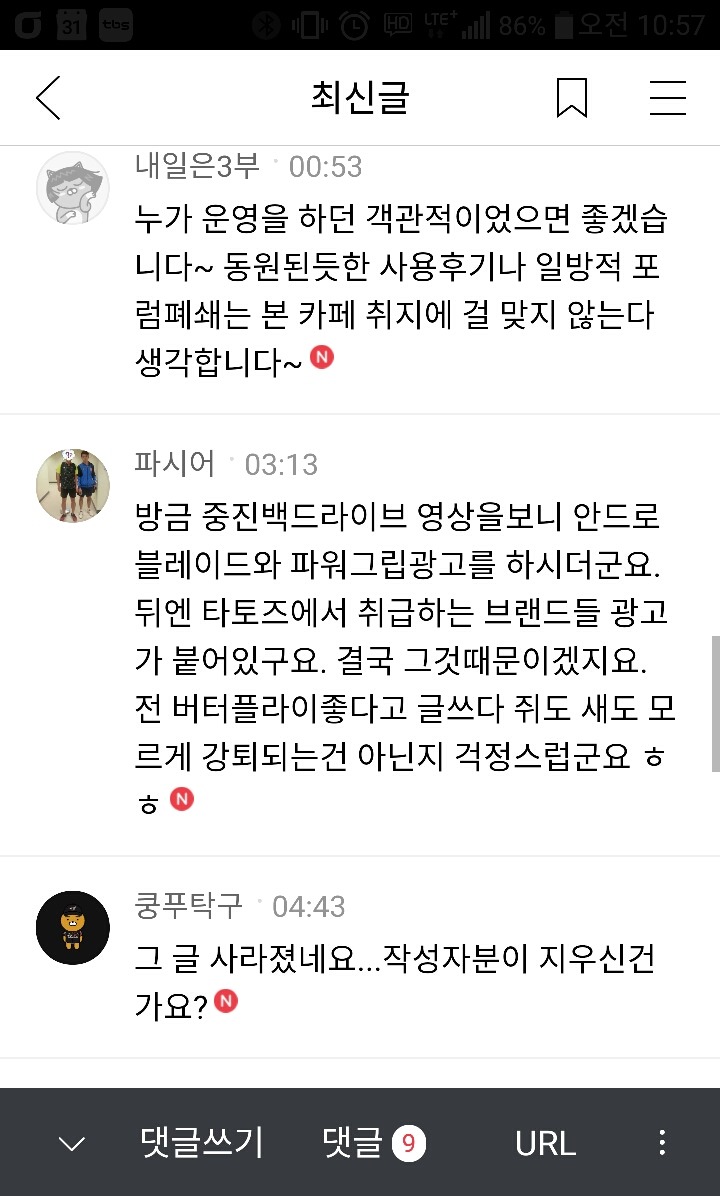720x1196 pixels.
Task: View the 9 comments via 댓글
Action: (x=373, y=1142)
